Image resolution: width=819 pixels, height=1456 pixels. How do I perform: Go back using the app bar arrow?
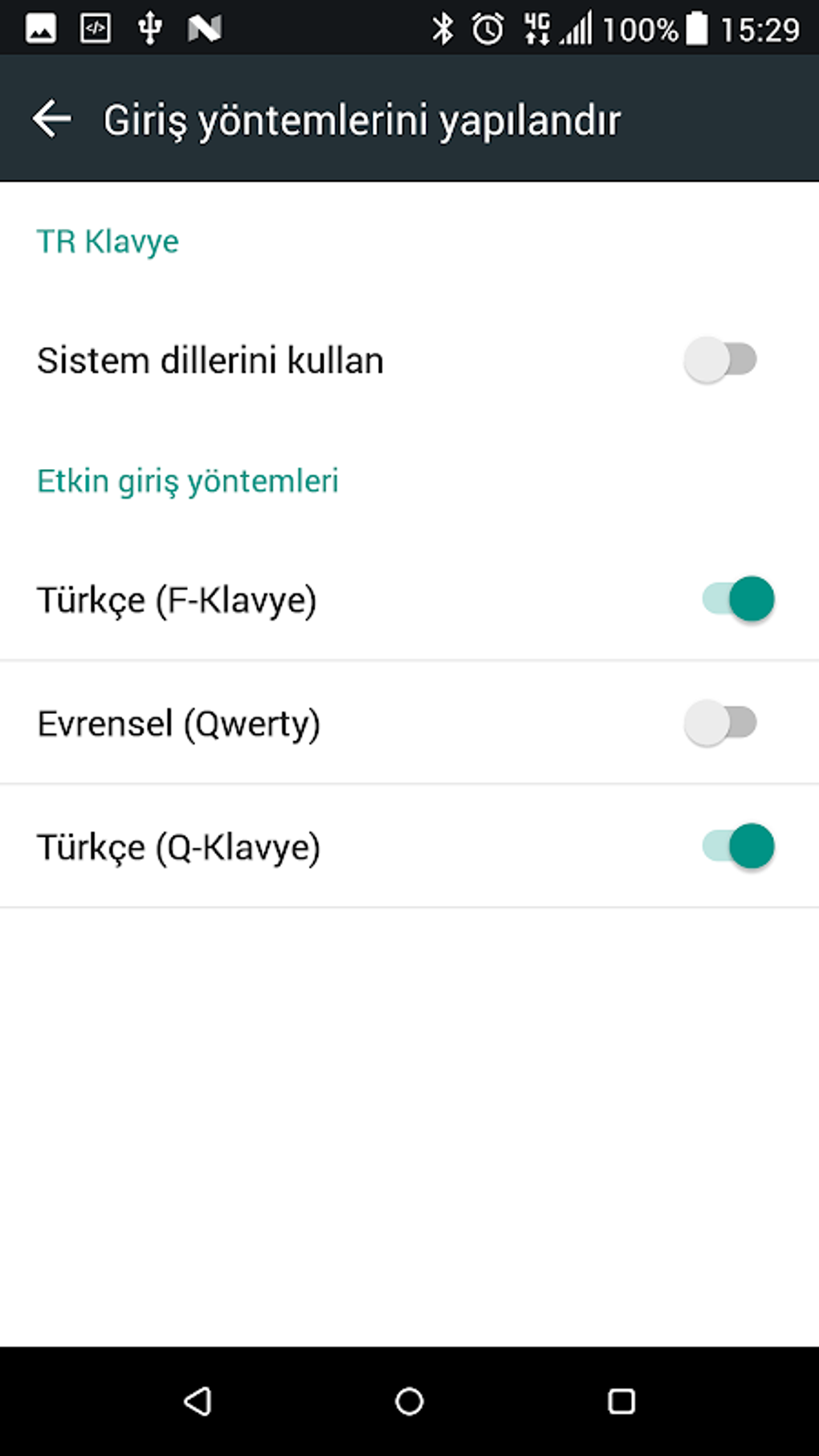(x=52, y=119)
